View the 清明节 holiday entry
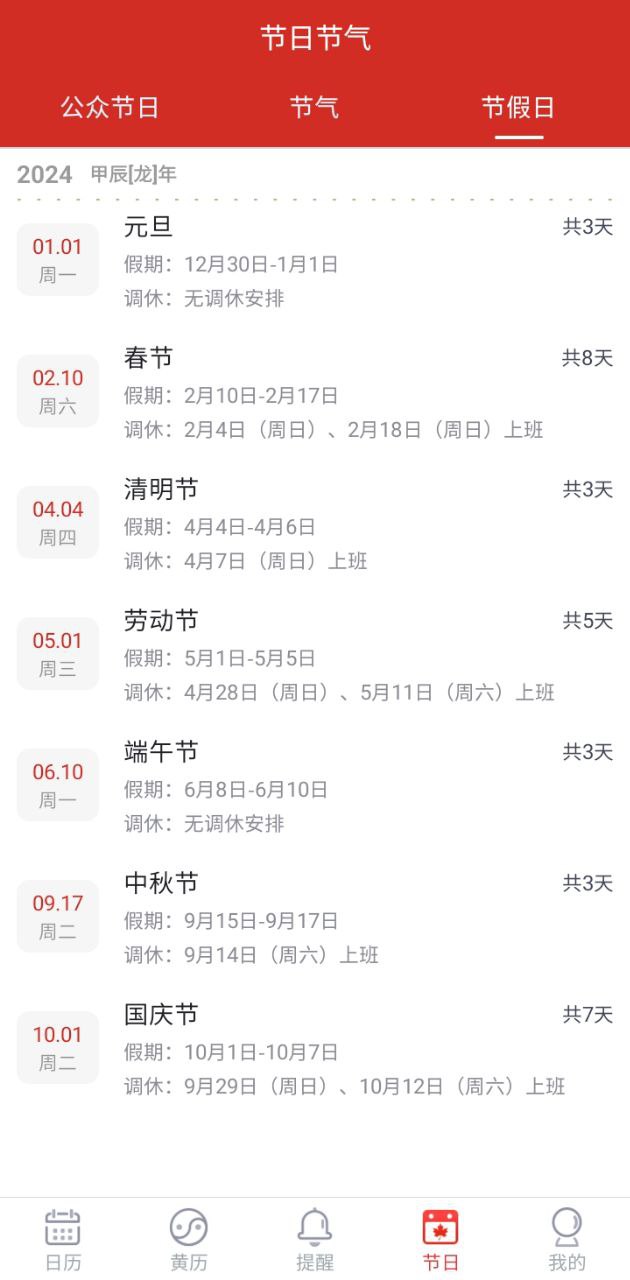Image resolution: width=630 pixels, height=1280 pixels. [x=315, y=523]
